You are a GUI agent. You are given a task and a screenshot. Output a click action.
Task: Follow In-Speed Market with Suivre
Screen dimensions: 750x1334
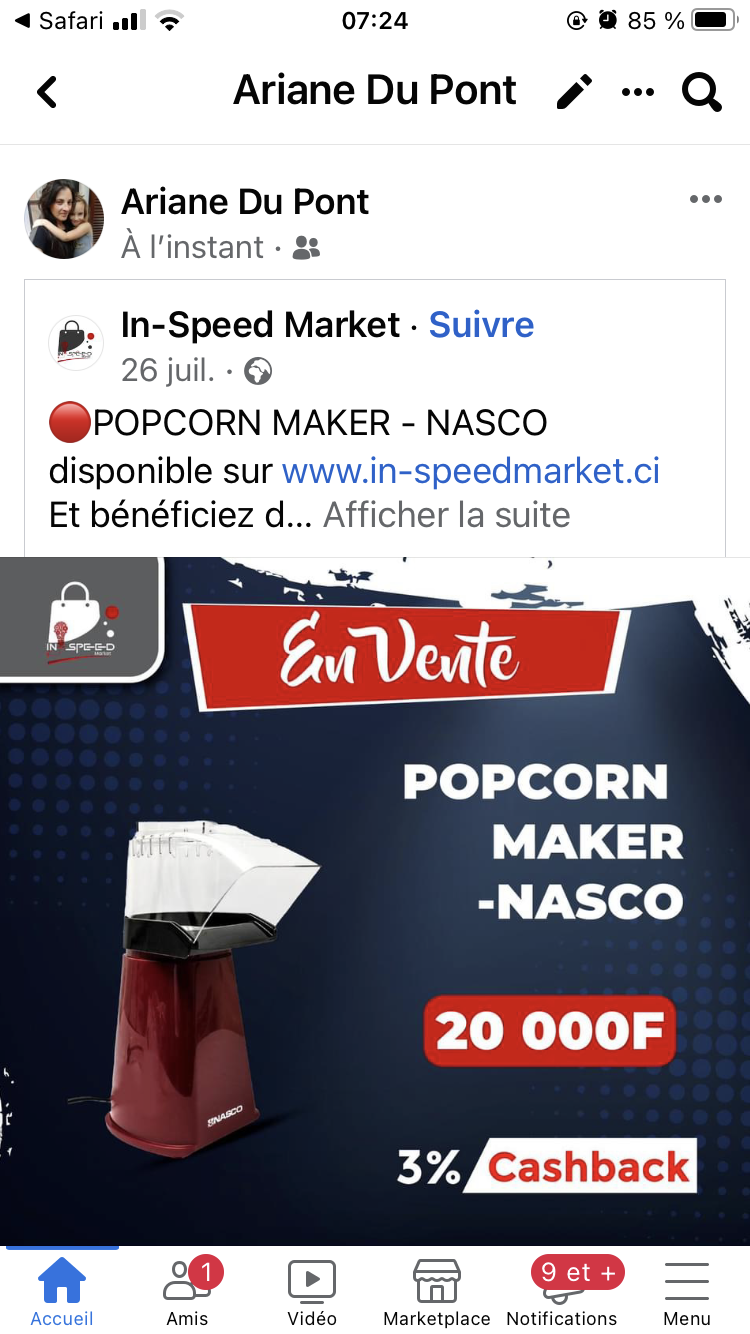(x=481, y=325)
